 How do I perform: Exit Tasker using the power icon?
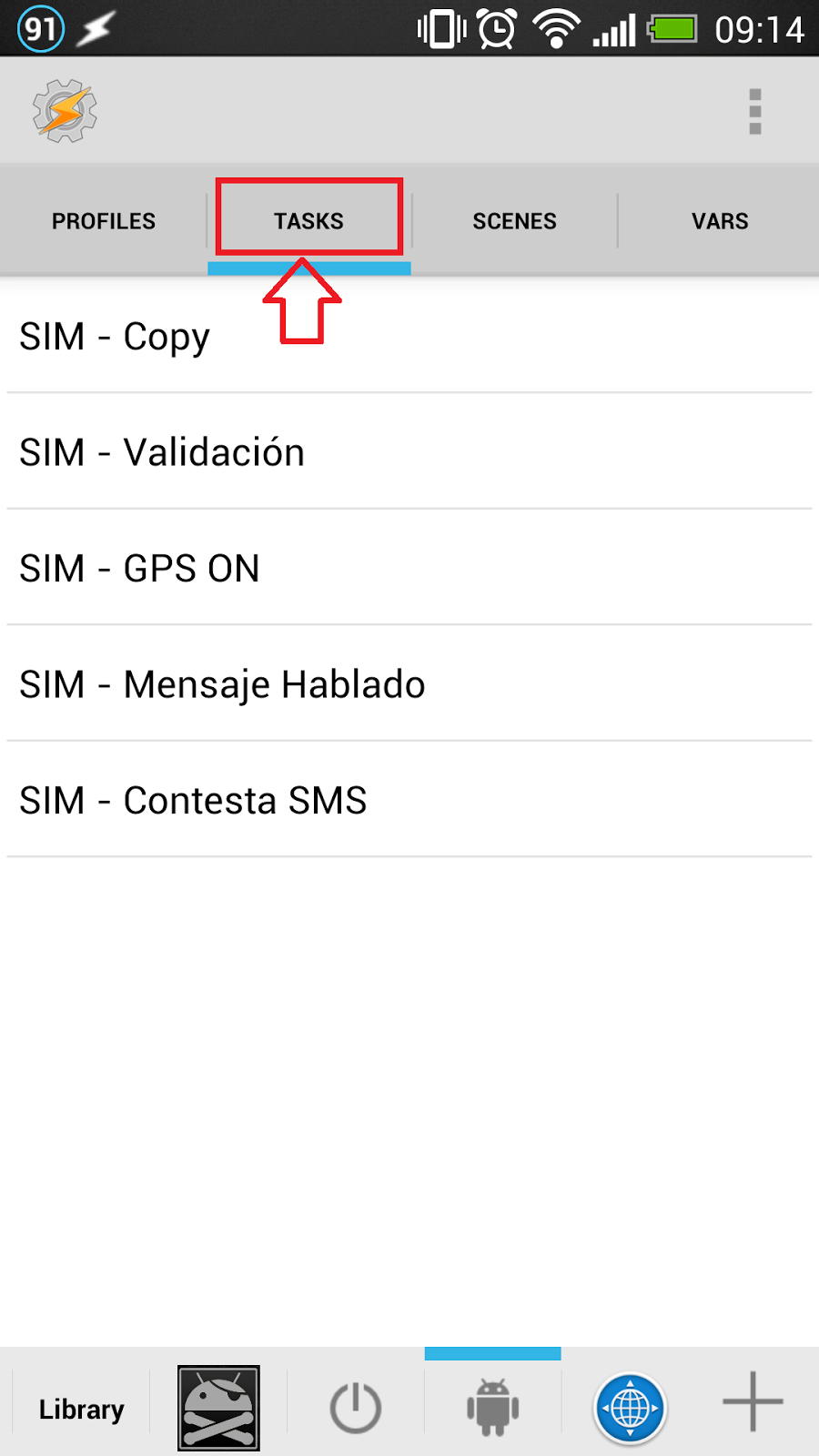tap(355, 1404)
